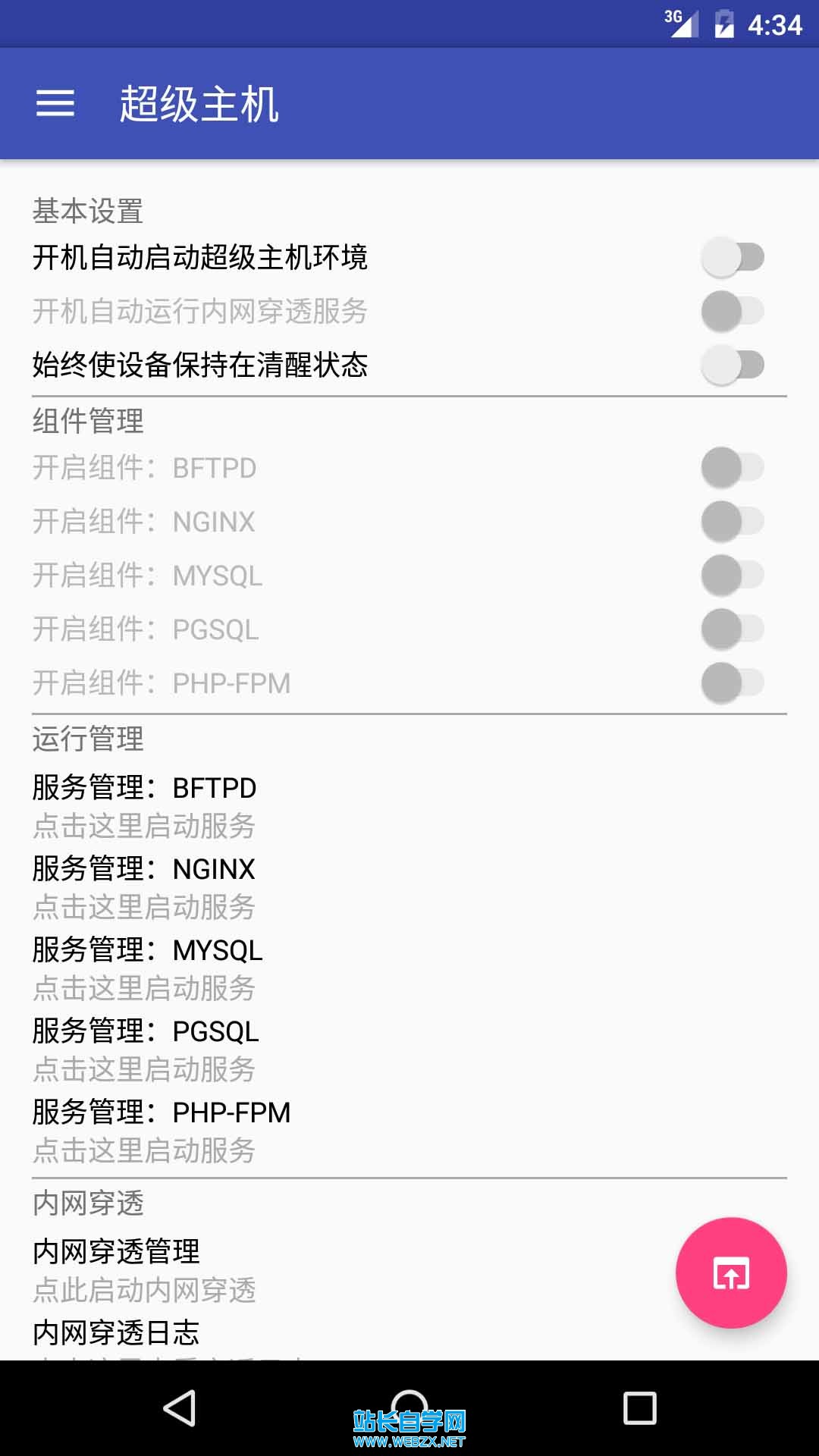
Task: Open the hamburger drawer menu
Action: tap(55, 103)
